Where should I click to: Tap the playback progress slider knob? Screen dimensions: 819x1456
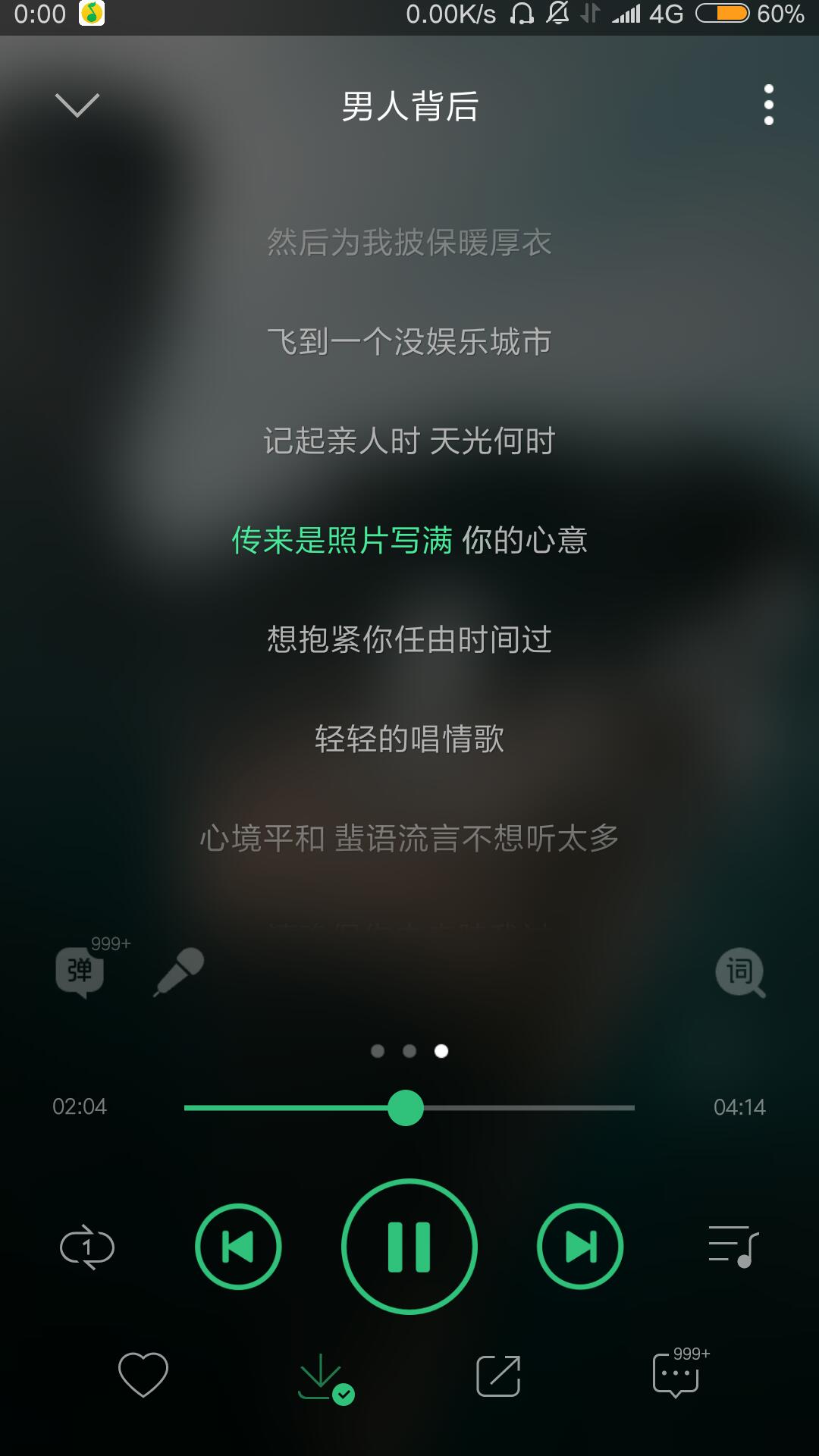(406, 1107)
